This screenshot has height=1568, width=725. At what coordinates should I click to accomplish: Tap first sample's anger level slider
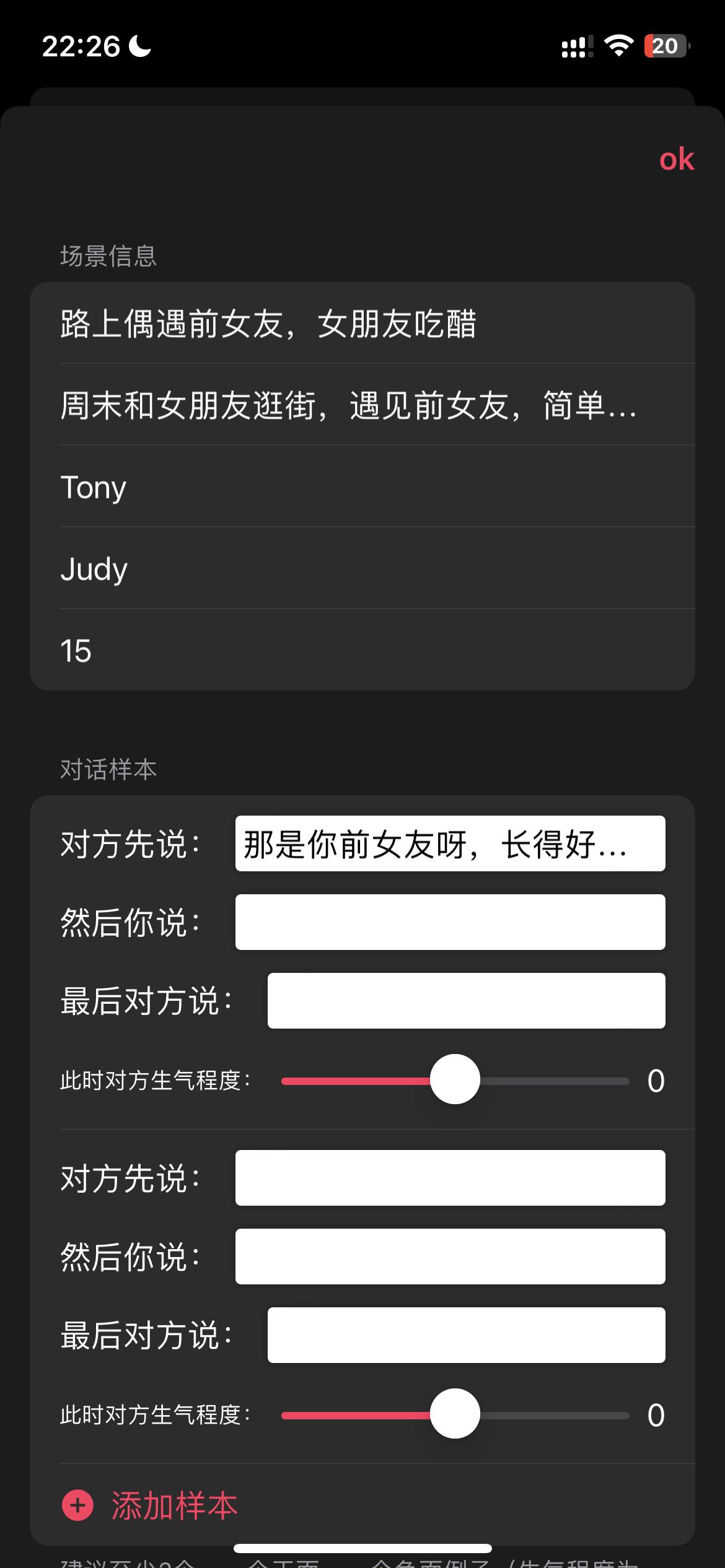click(455, 1079)
